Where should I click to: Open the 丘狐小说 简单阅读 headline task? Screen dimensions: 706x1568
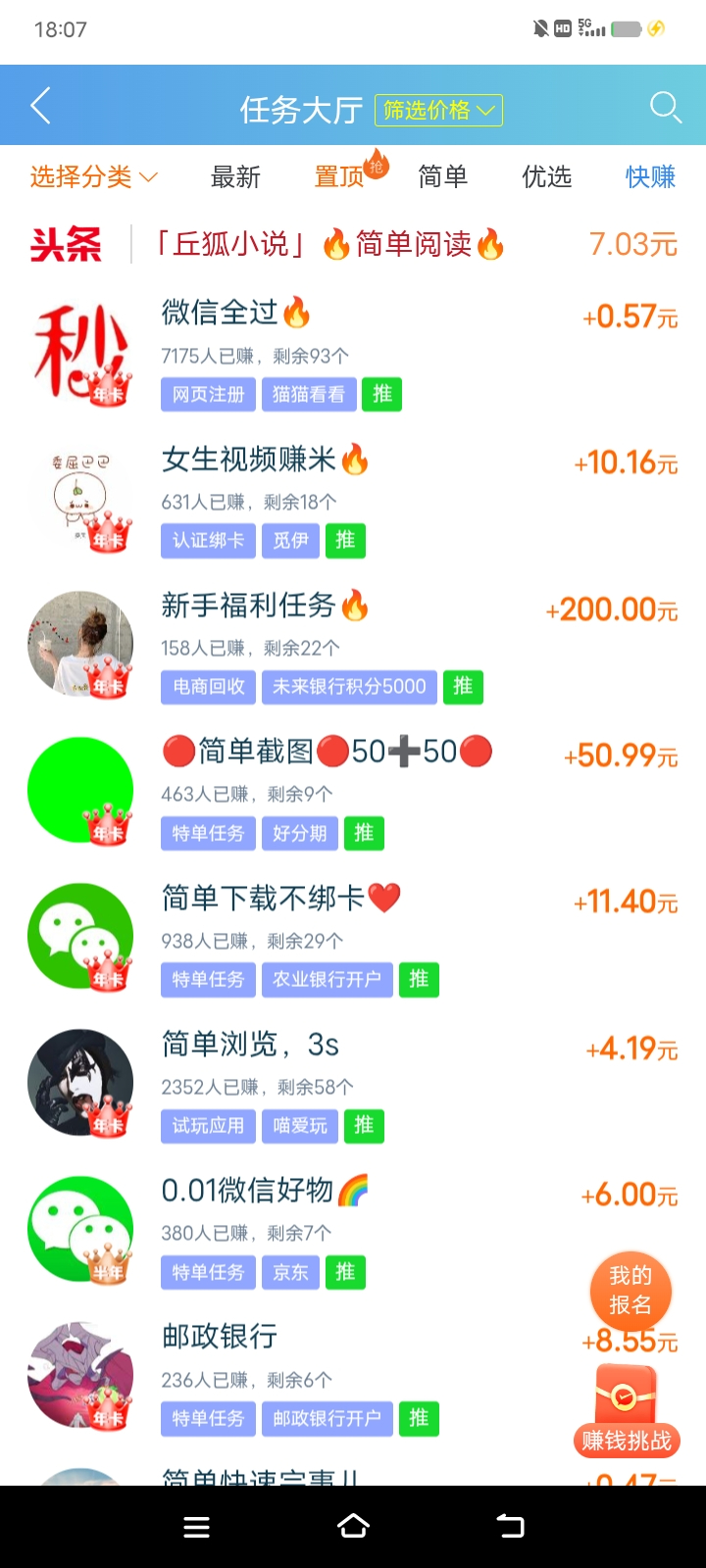(331, 244)
